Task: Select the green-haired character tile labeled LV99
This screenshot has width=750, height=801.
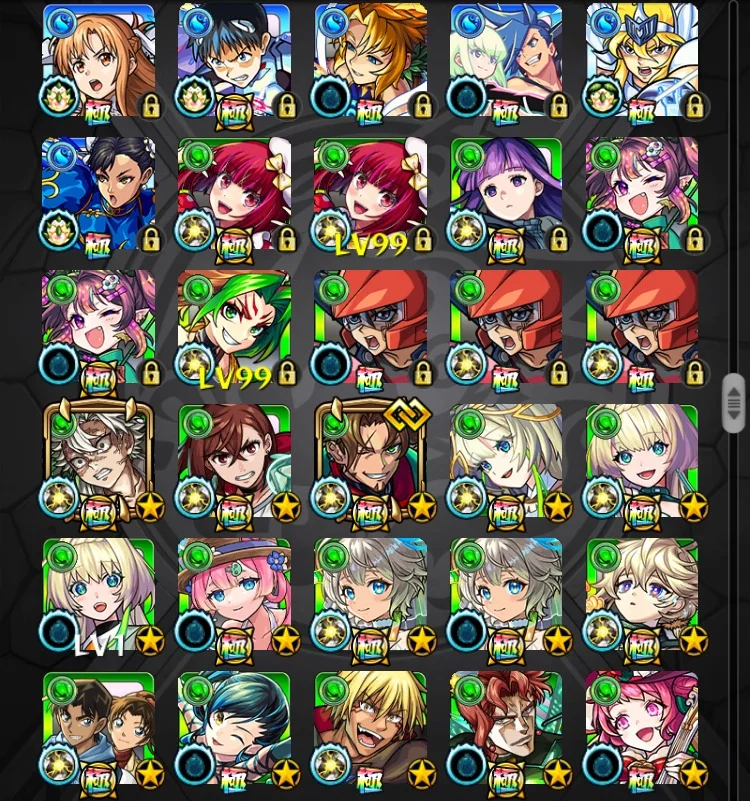Action: tap(234, 327)
